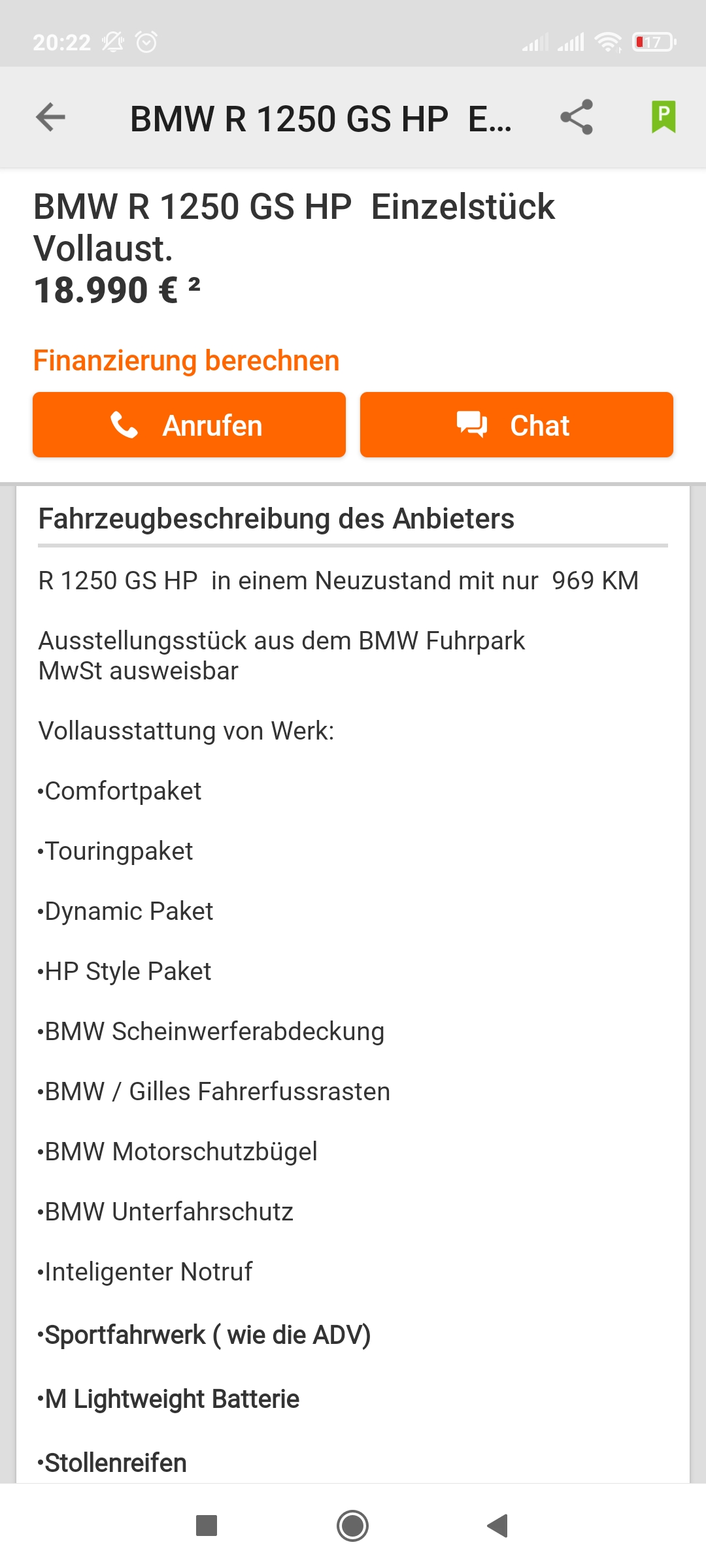Go back from the BMW listing
The image size is (706, 1568).
coord(50,118)
